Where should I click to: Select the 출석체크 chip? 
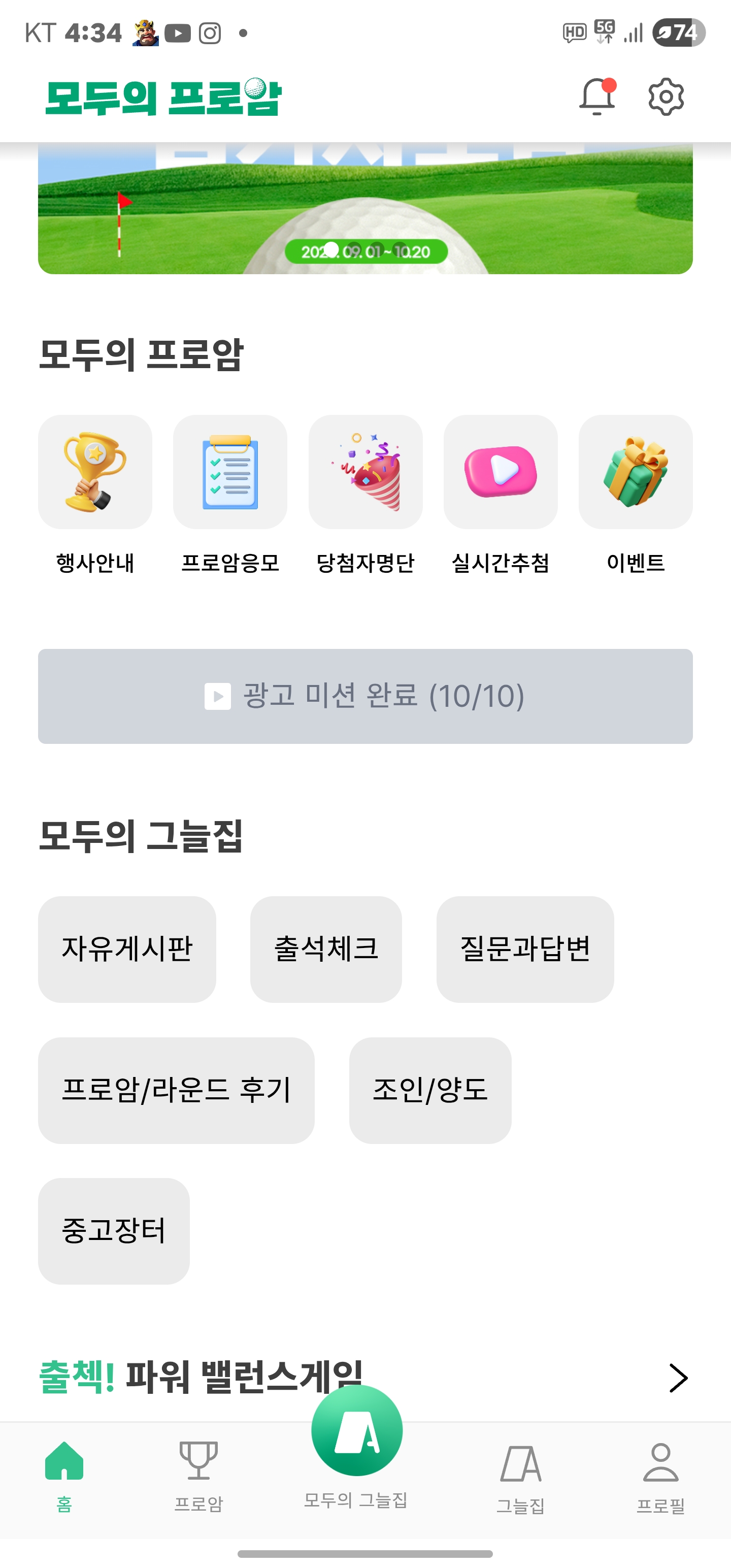325,949
